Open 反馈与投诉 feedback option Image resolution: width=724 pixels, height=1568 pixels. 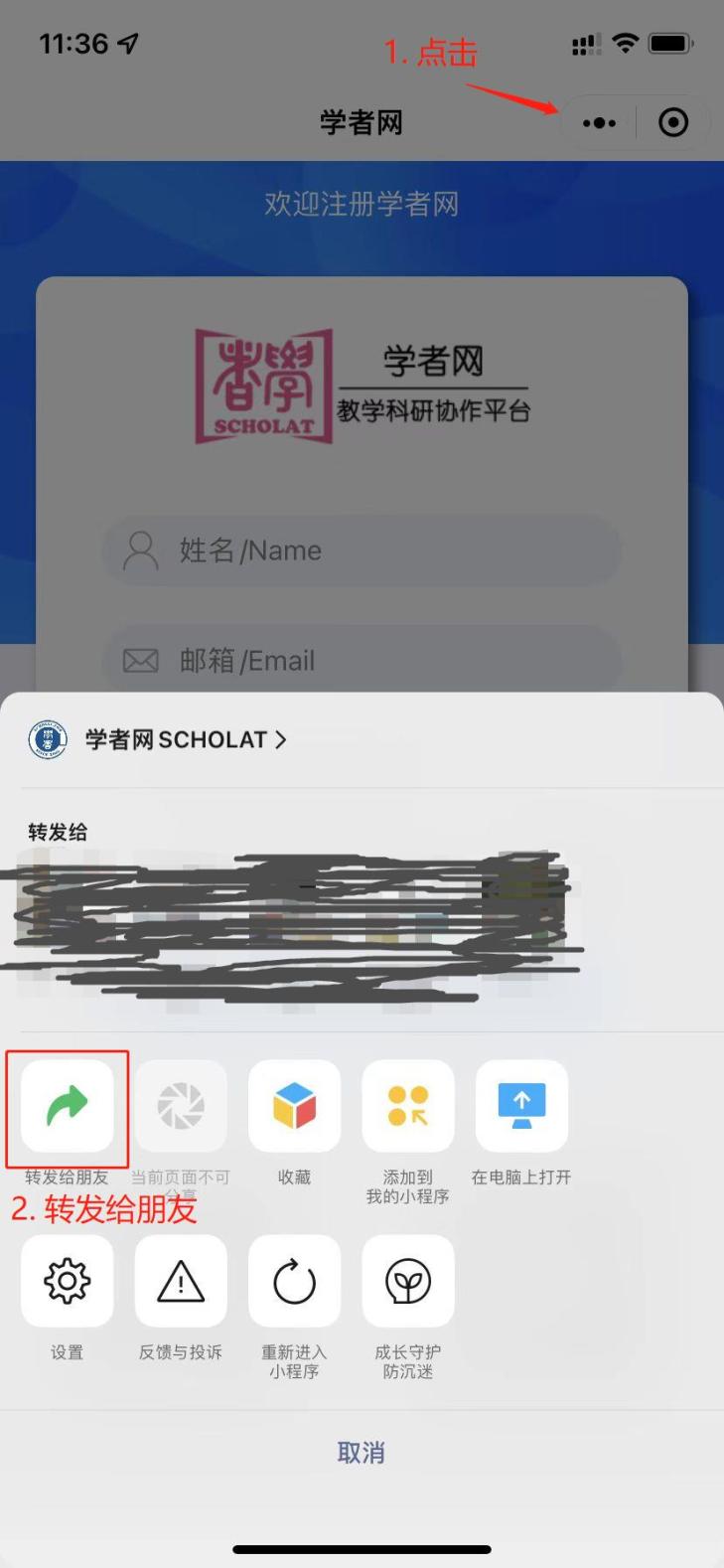[x=181, y=1282]
